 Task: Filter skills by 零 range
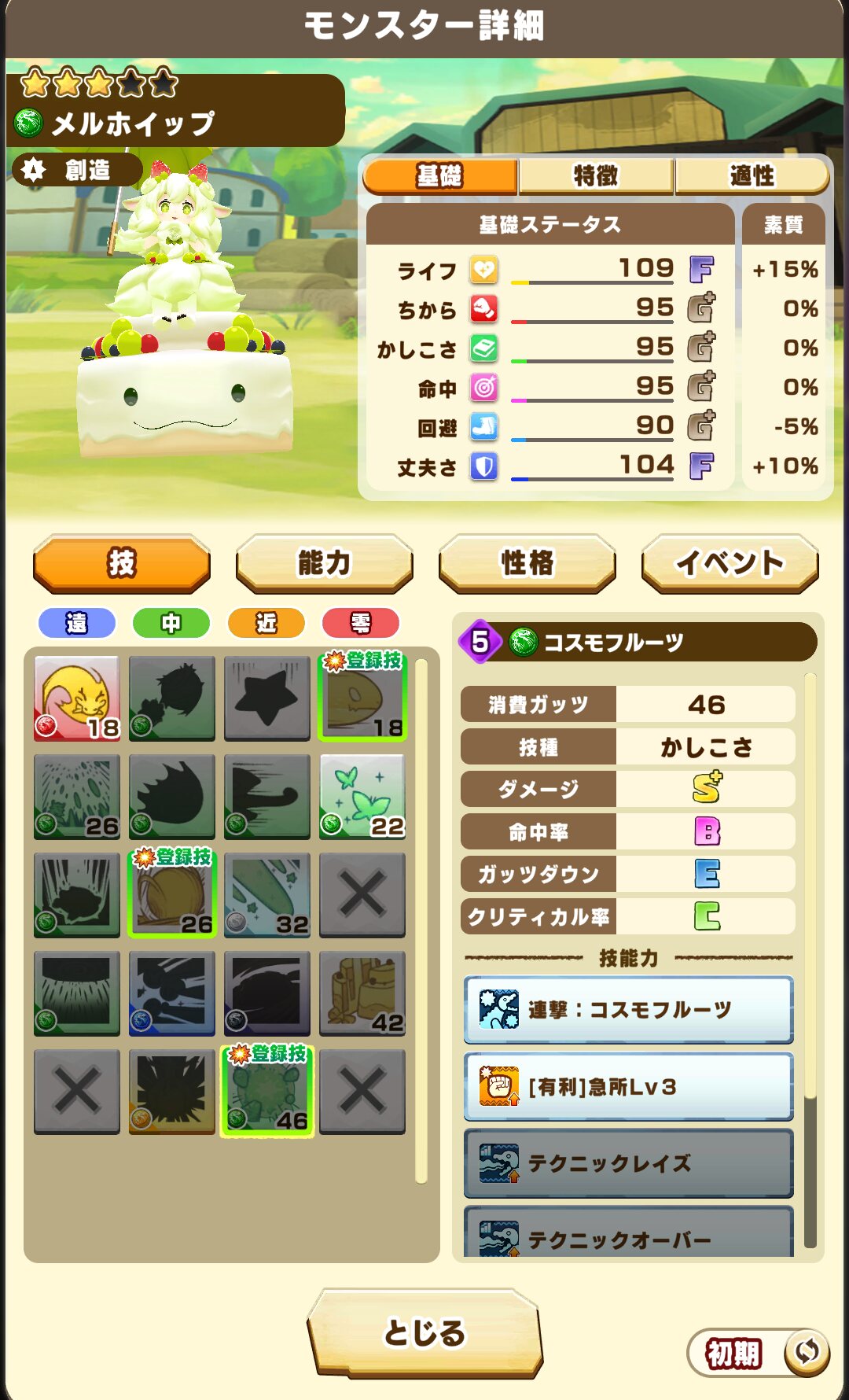pos(361,623)
